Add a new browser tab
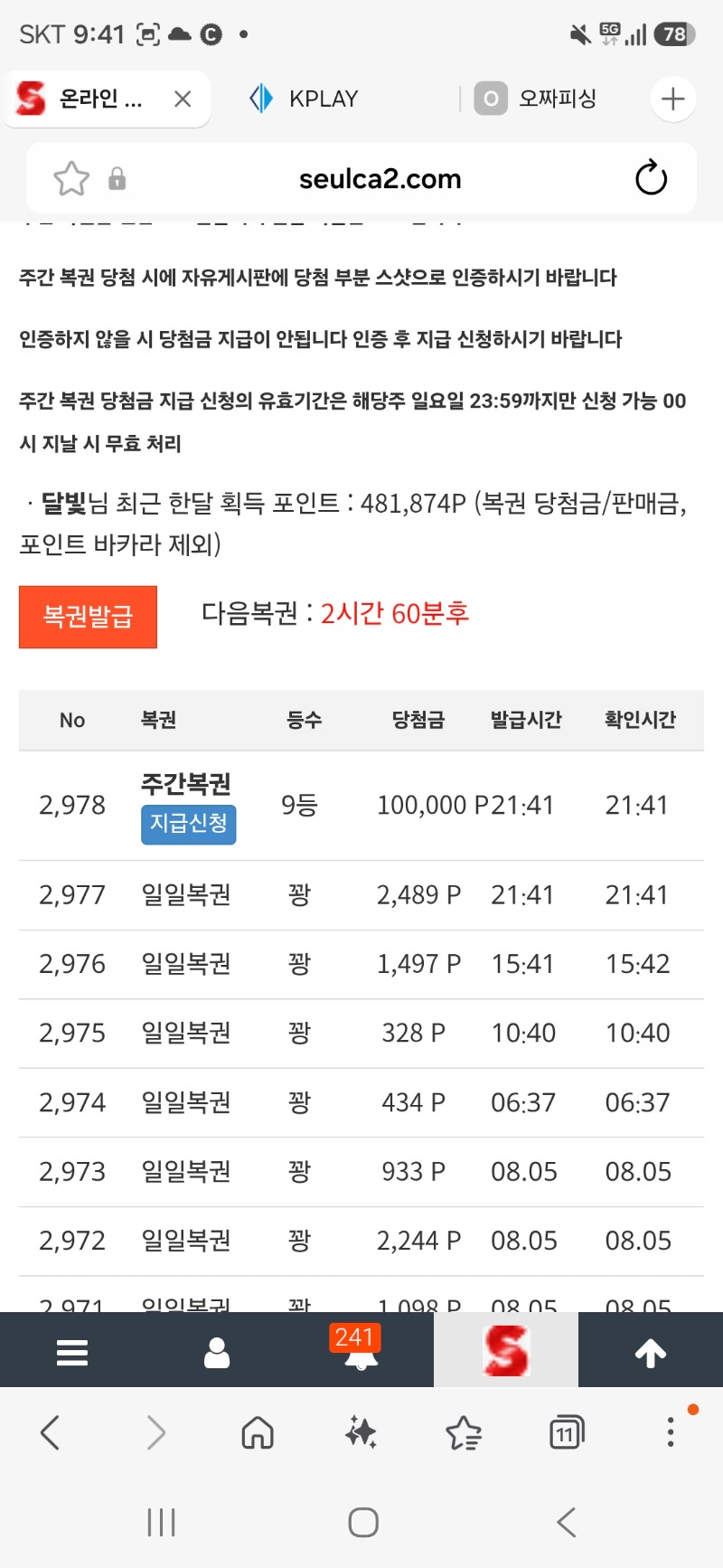Screen dimensions: 723x1568 click(x=672, y=99)
